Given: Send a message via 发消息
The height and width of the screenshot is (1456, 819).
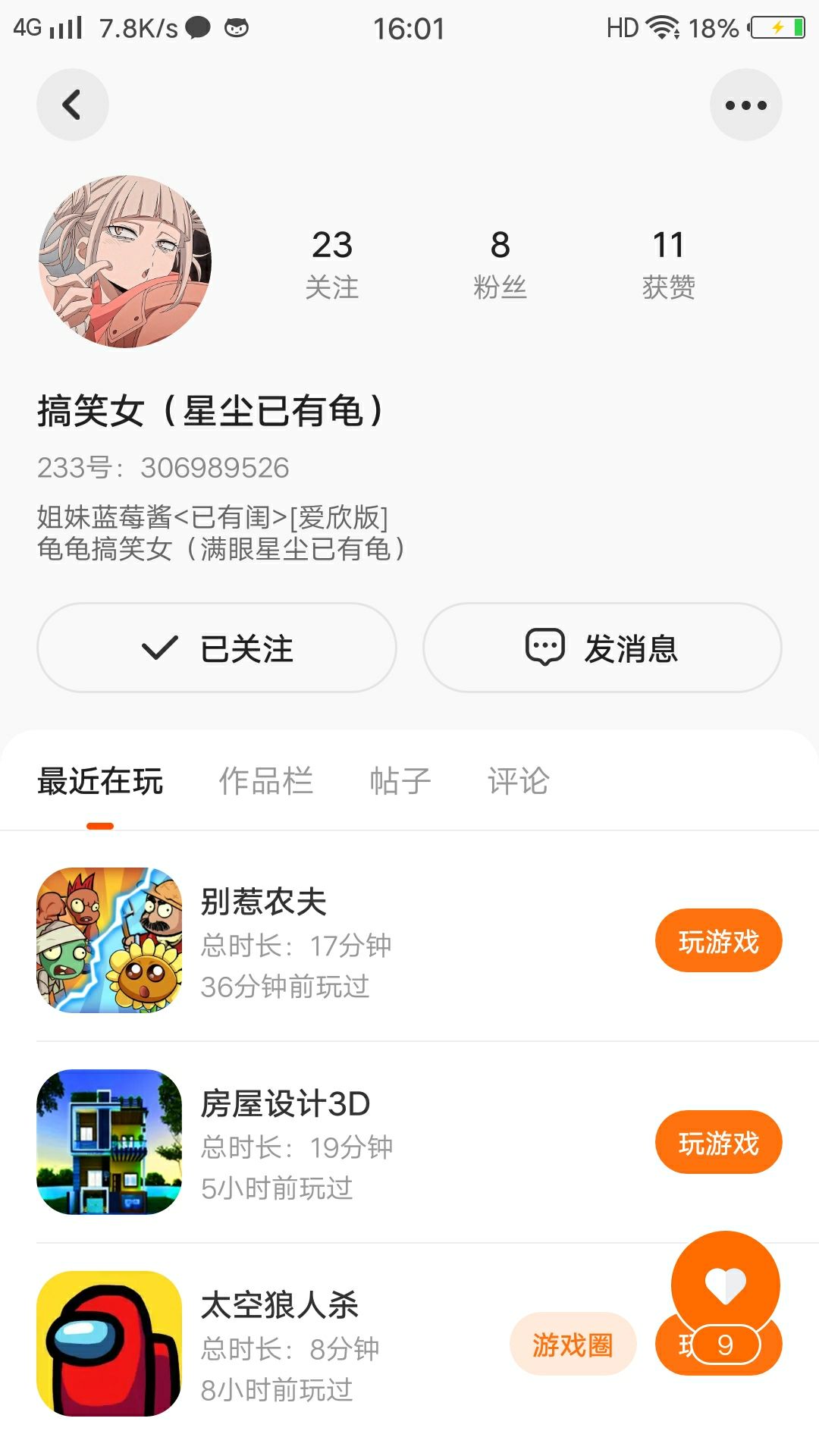Looking at the screenshot, I should 602,648.
